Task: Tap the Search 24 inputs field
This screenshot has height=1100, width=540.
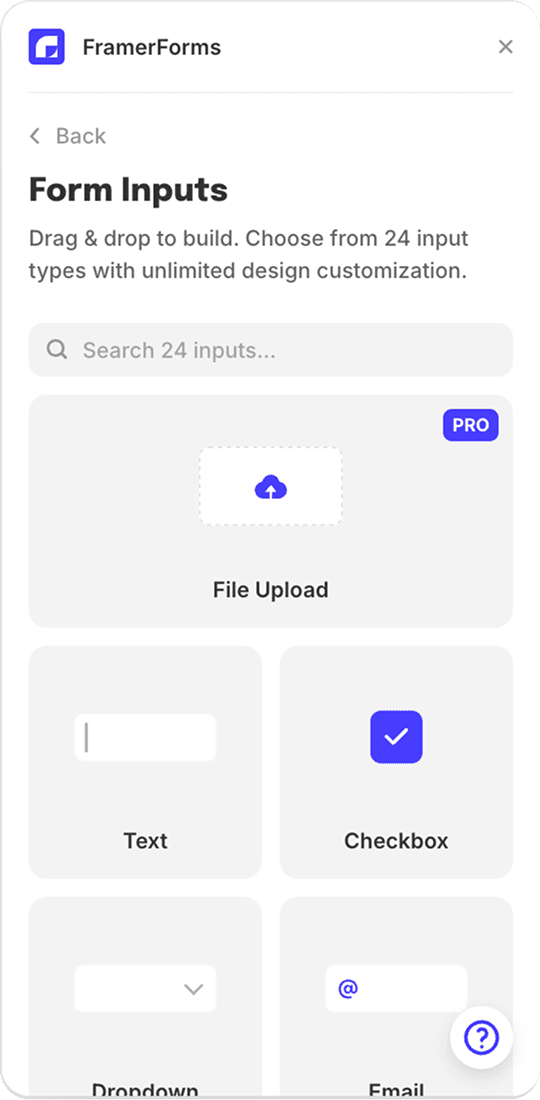Action: pos(271,350)
